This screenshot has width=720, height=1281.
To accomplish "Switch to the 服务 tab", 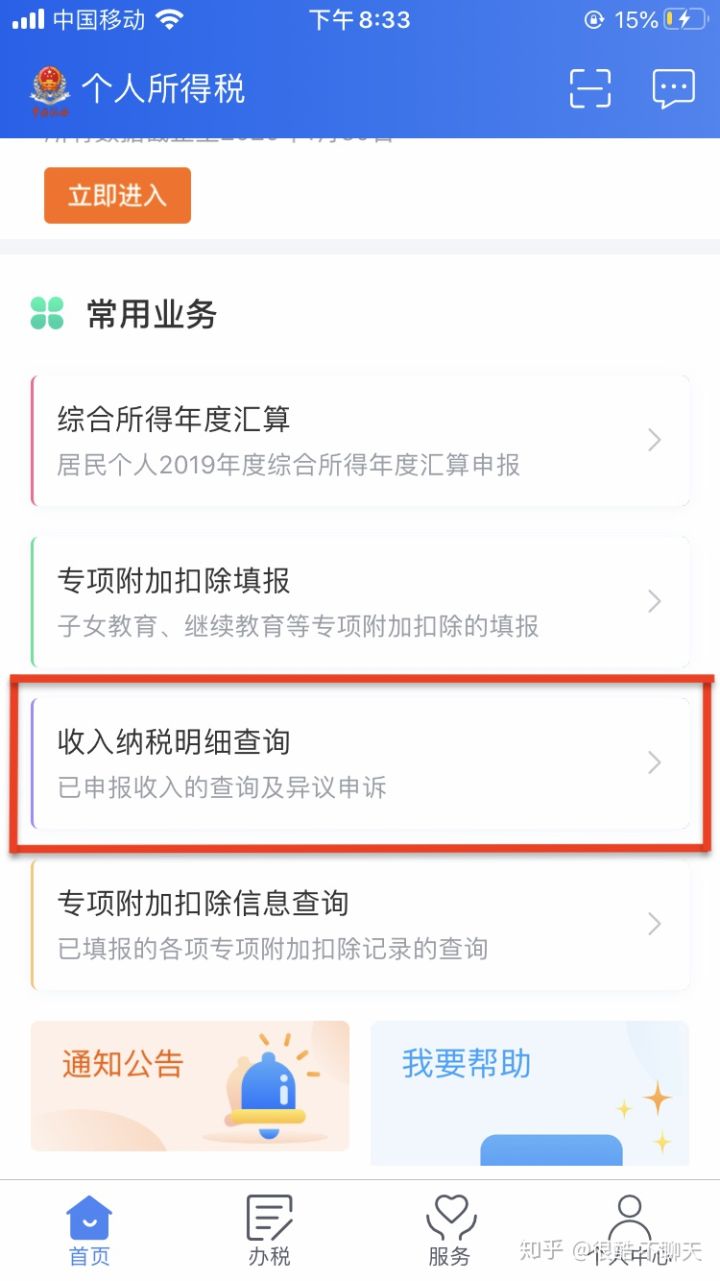I will (x=449, y=1231).
